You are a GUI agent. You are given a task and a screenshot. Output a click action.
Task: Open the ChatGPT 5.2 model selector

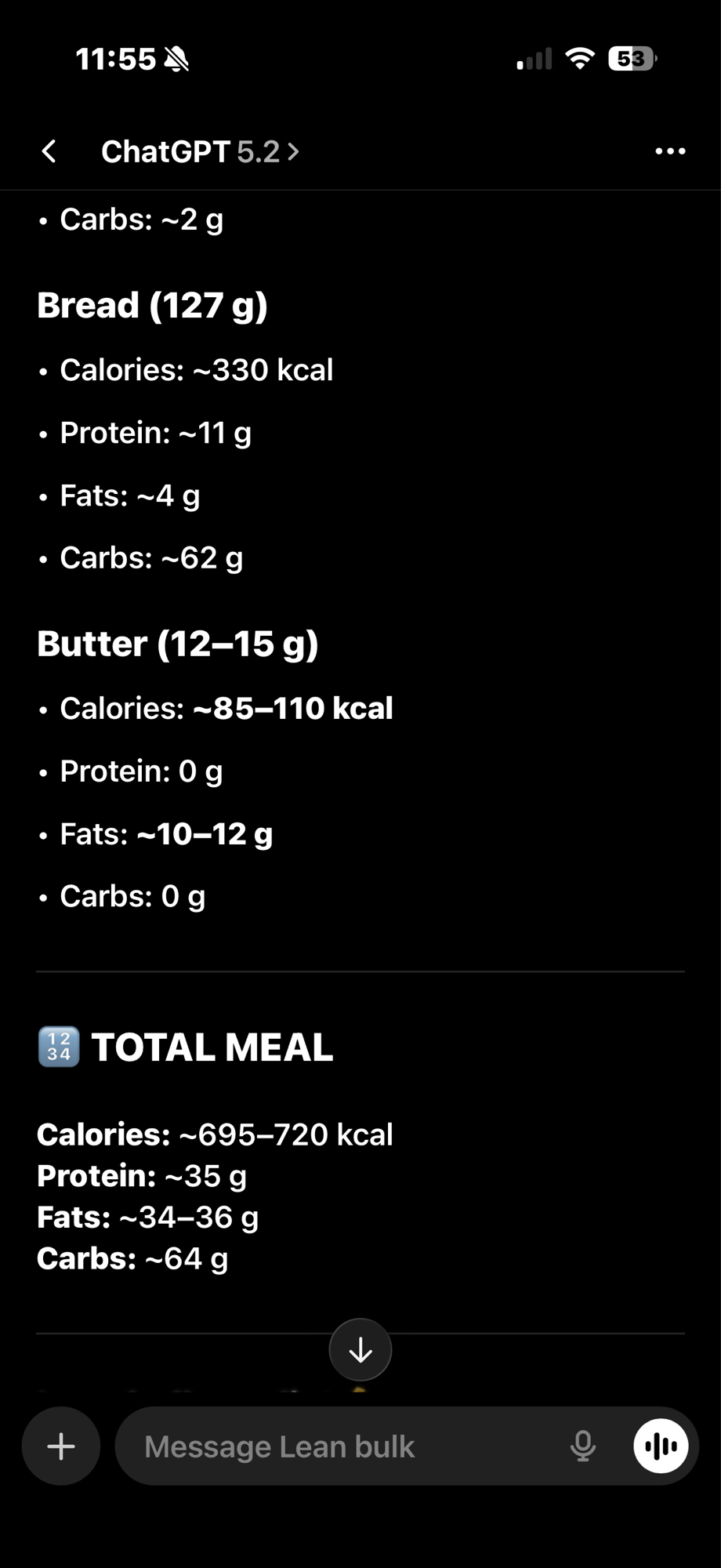[x=167, y=151]
